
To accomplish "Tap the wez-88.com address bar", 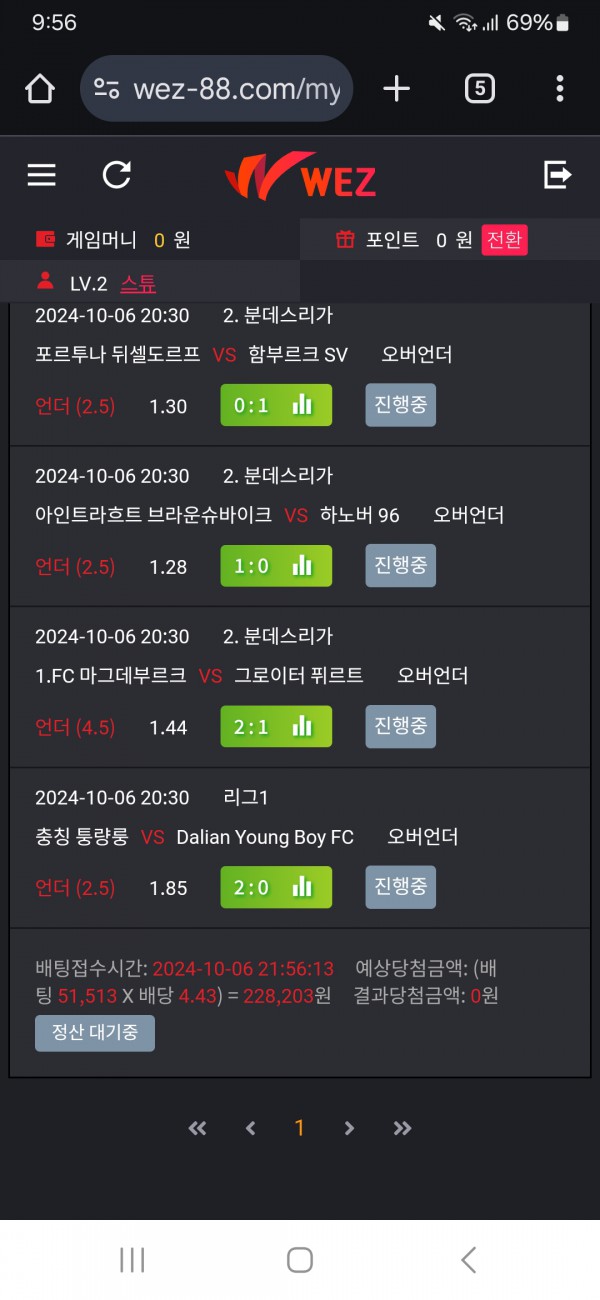I will (x=217, y=89).
